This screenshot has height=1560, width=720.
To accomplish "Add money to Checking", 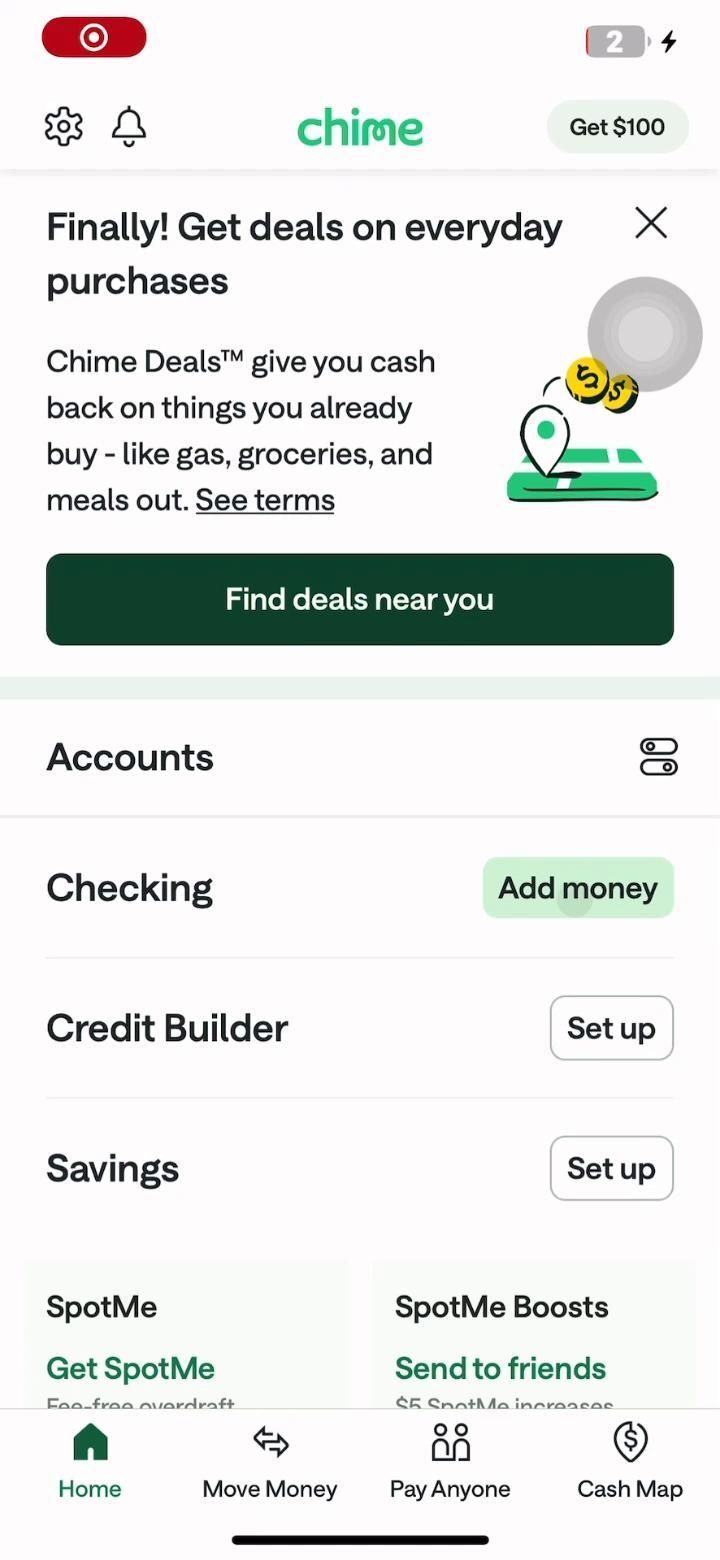I will (x=578, y=888).
